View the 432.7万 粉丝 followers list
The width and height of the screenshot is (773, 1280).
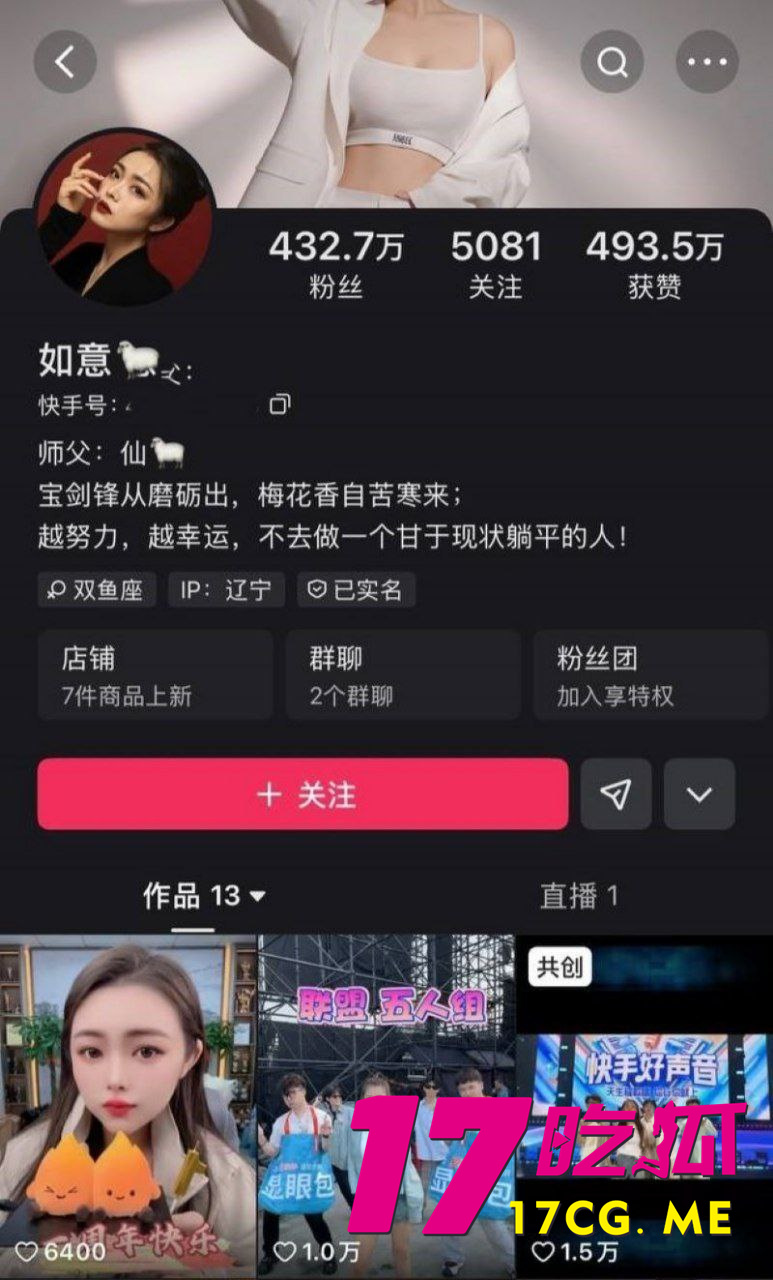[x=336, y=265]
